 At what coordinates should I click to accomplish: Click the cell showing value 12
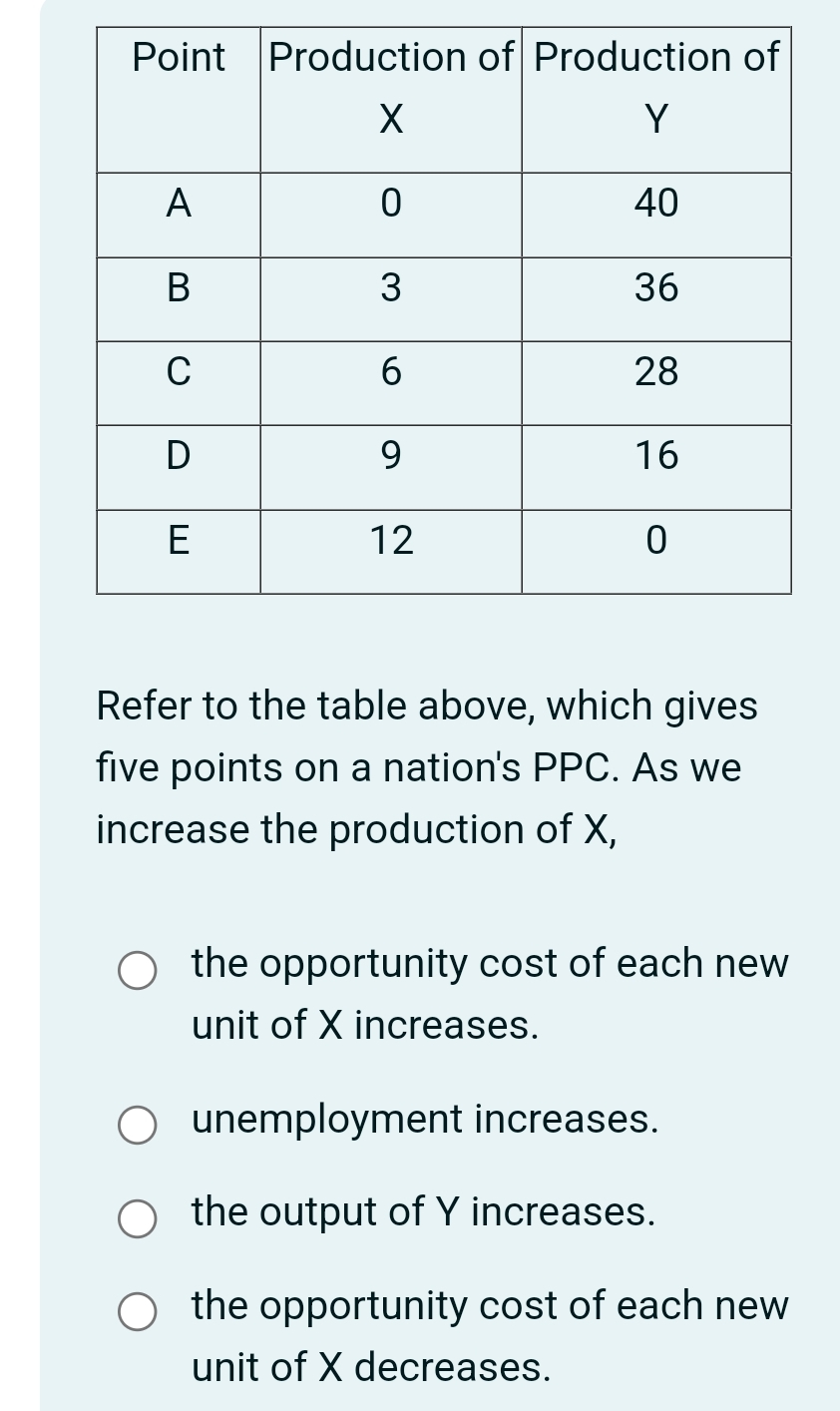(390, 541)
